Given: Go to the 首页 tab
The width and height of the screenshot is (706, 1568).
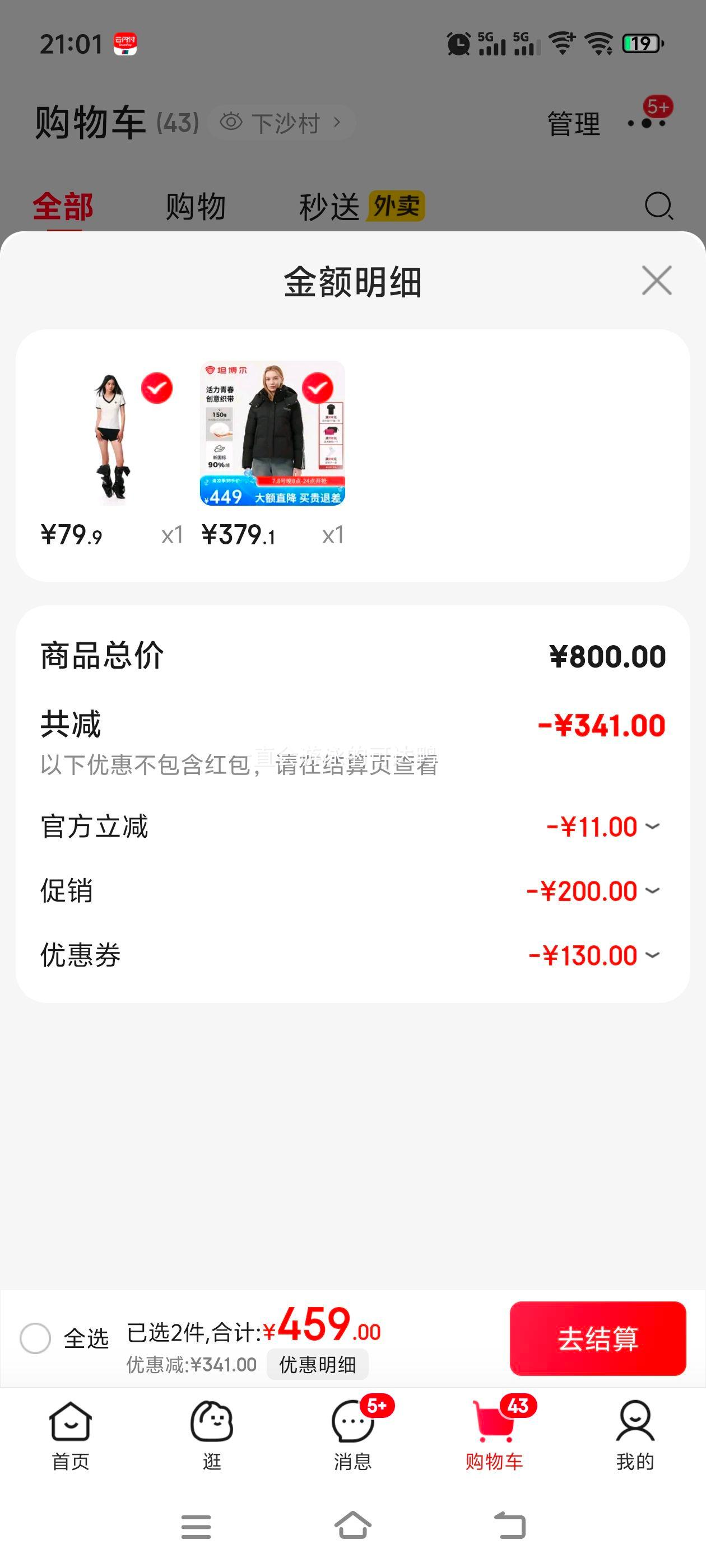Looking at the screenshot, I should [71, 1435].
